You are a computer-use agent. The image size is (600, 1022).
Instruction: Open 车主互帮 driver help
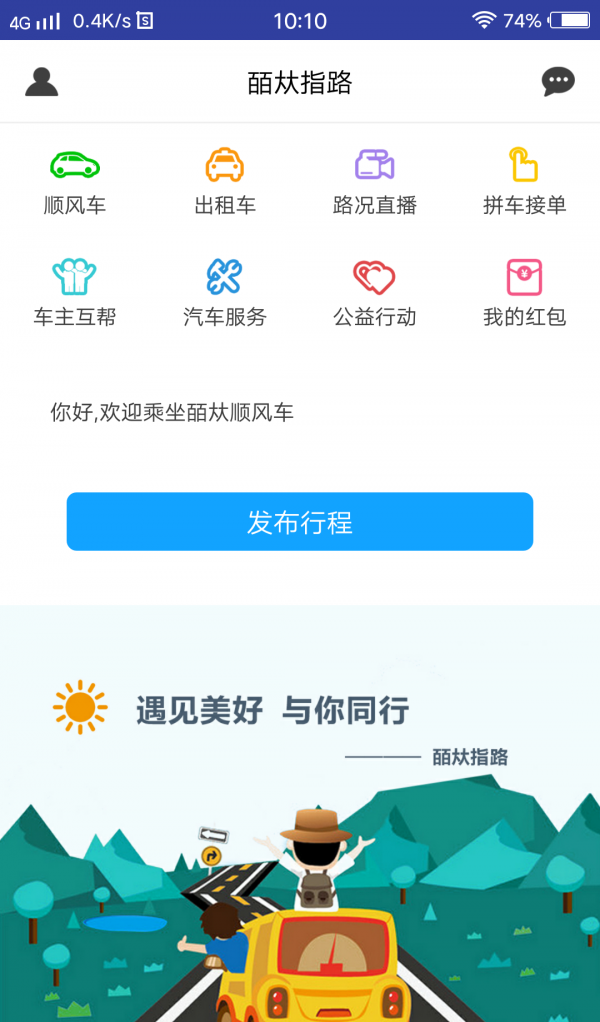tap(75, 293)
